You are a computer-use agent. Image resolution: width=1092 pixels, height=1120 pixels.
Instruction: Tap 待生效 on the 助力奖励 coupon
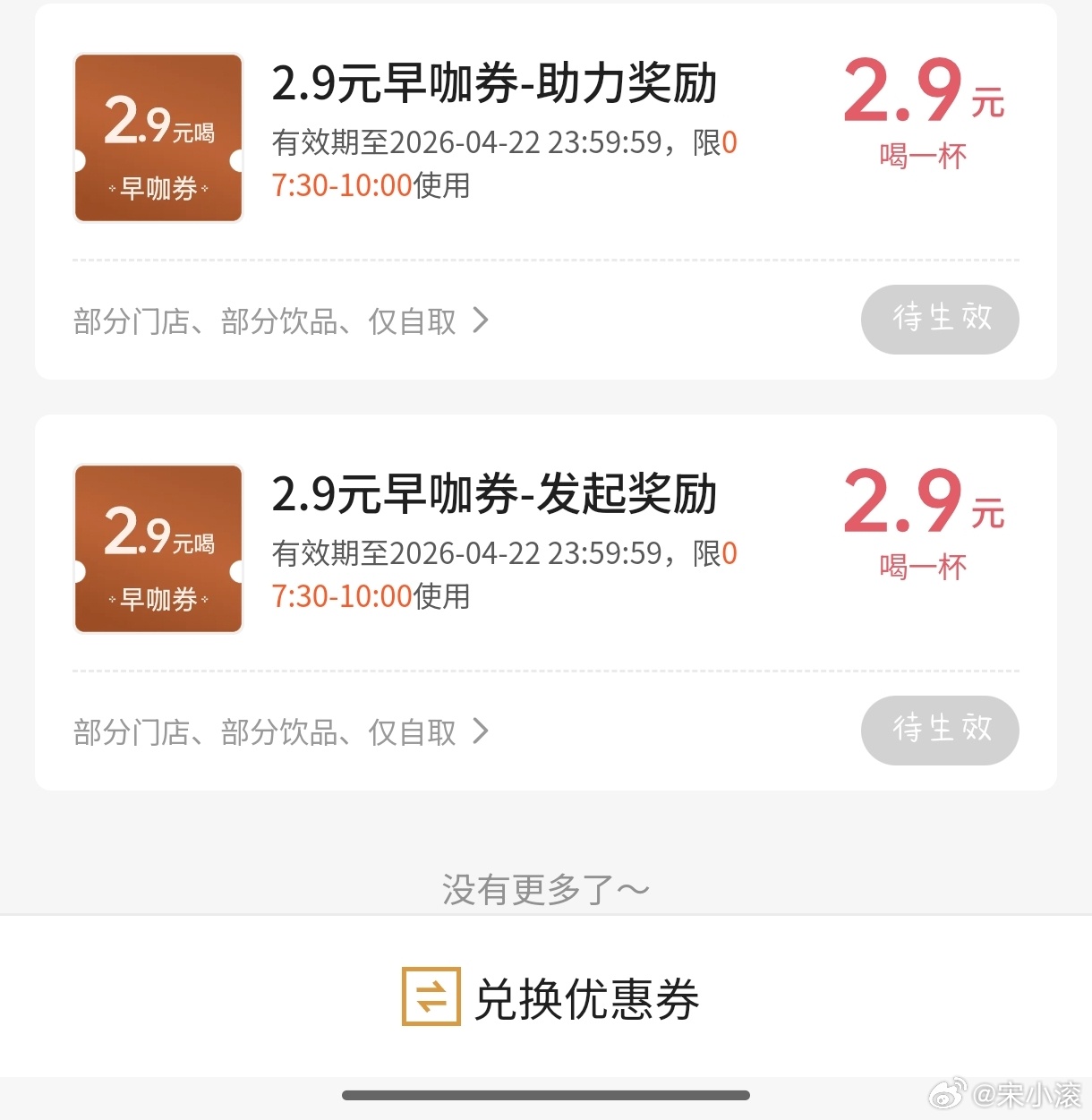940,319
